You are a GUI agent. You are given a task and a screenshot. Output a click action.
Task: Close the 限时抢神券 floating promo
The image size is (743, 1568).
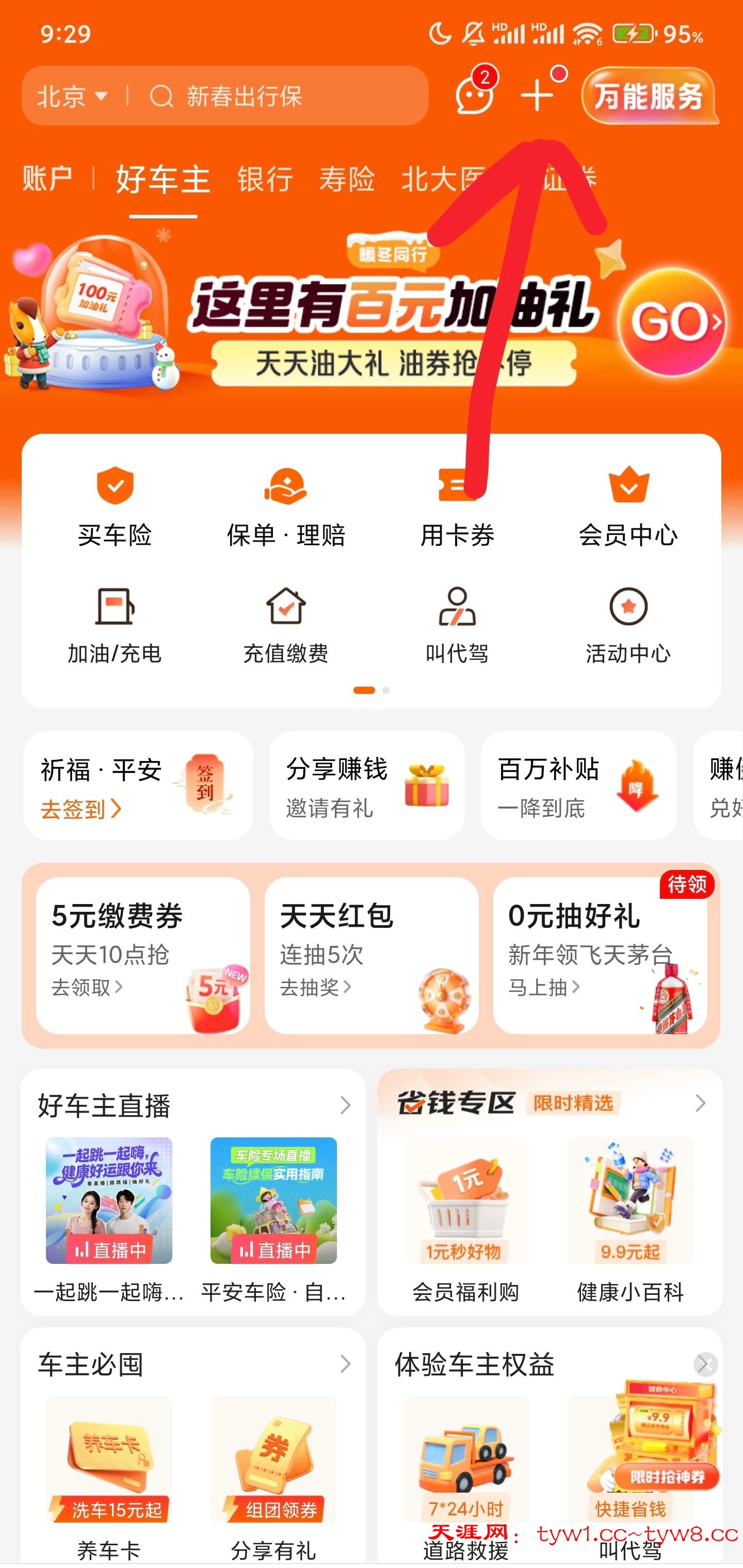tap(705, 1364)
